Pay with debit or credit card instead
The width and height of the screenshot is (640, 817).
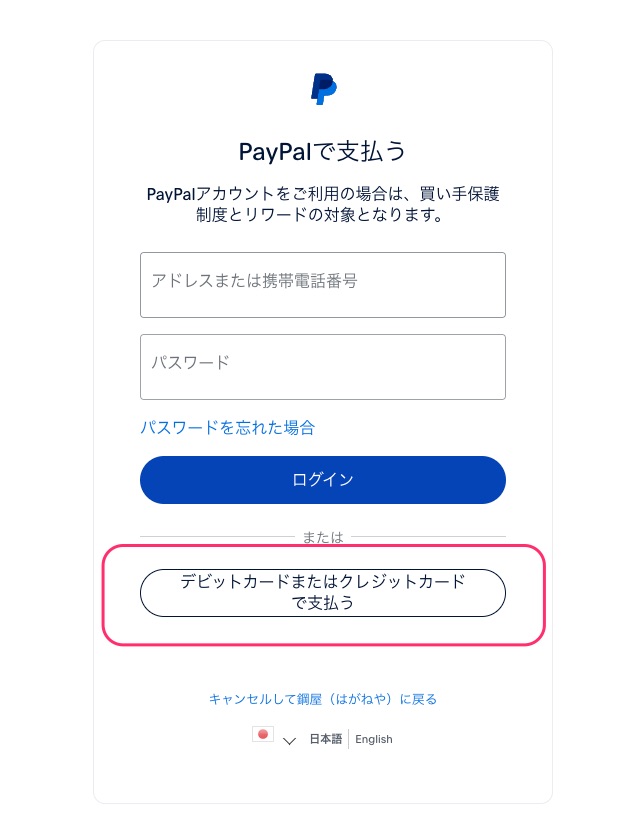click(x=322, y=593)
